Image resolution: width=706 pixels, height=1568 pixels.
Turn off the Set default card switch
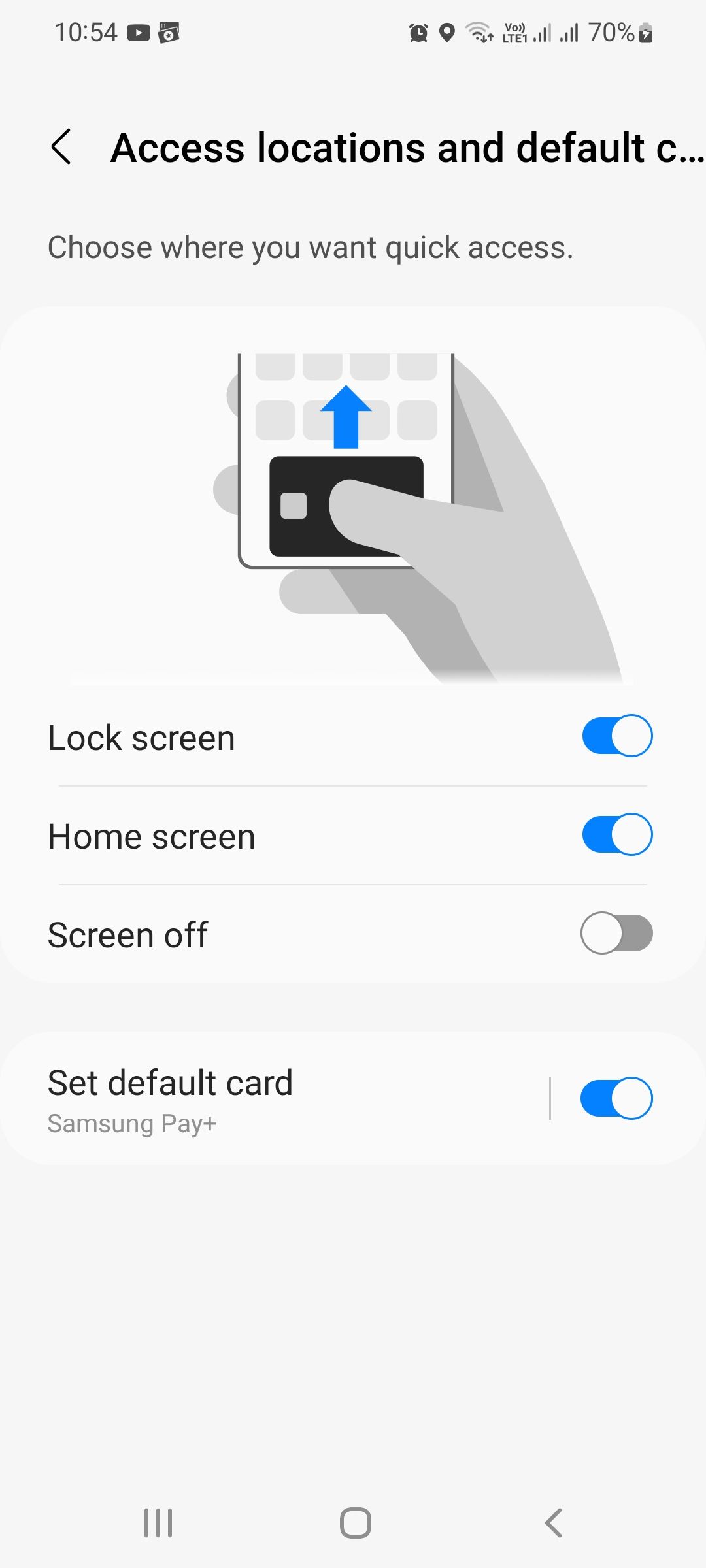pyautogui.click(x=616, y=1098)
